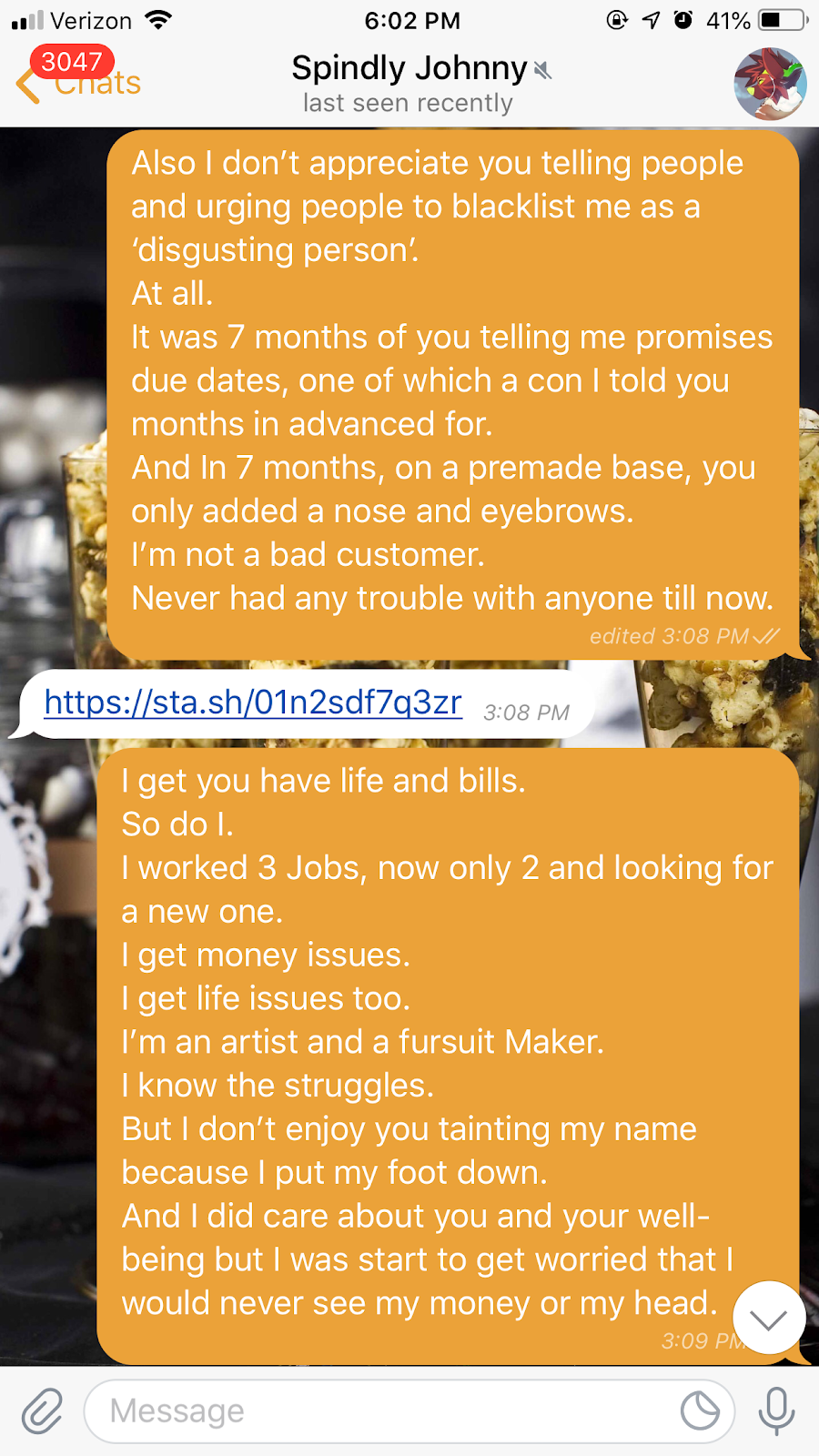Open the sticker panel icon in message field

pos(700,1411)
